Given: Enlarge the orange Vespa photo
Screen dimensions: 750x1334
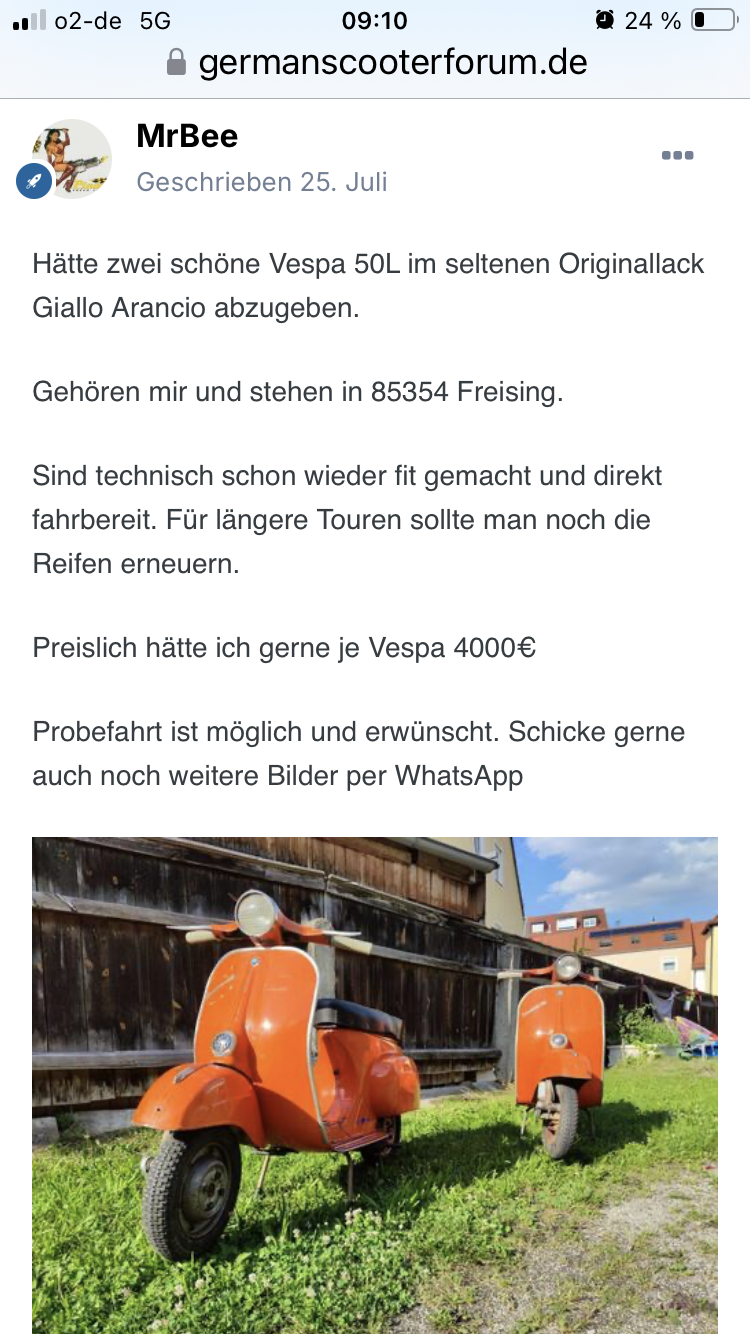Looking at the screenshot, I should (x=375, y=1084).
